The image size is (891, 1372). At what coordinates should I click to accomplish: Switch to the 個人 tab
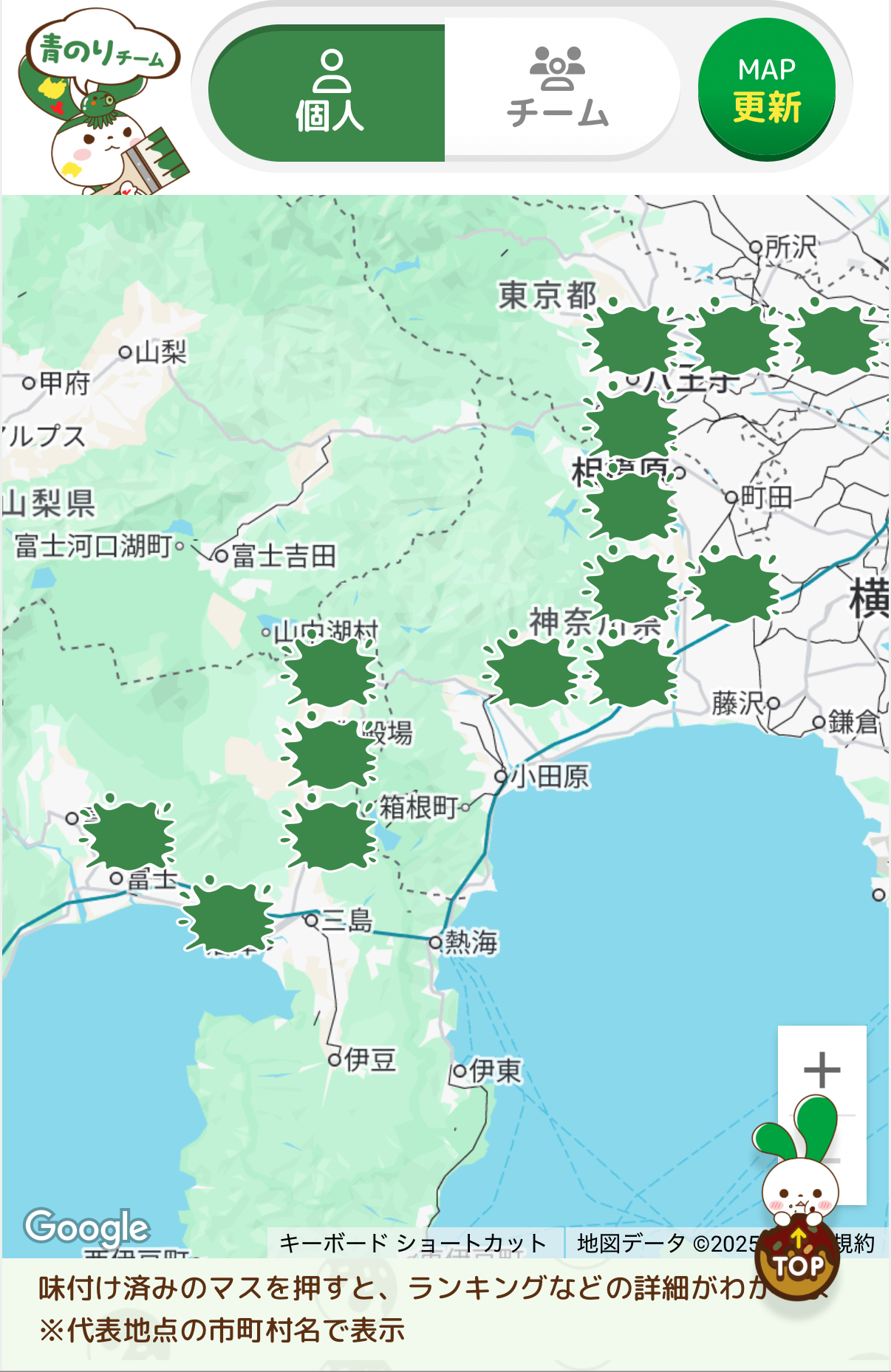coord(327,93)
